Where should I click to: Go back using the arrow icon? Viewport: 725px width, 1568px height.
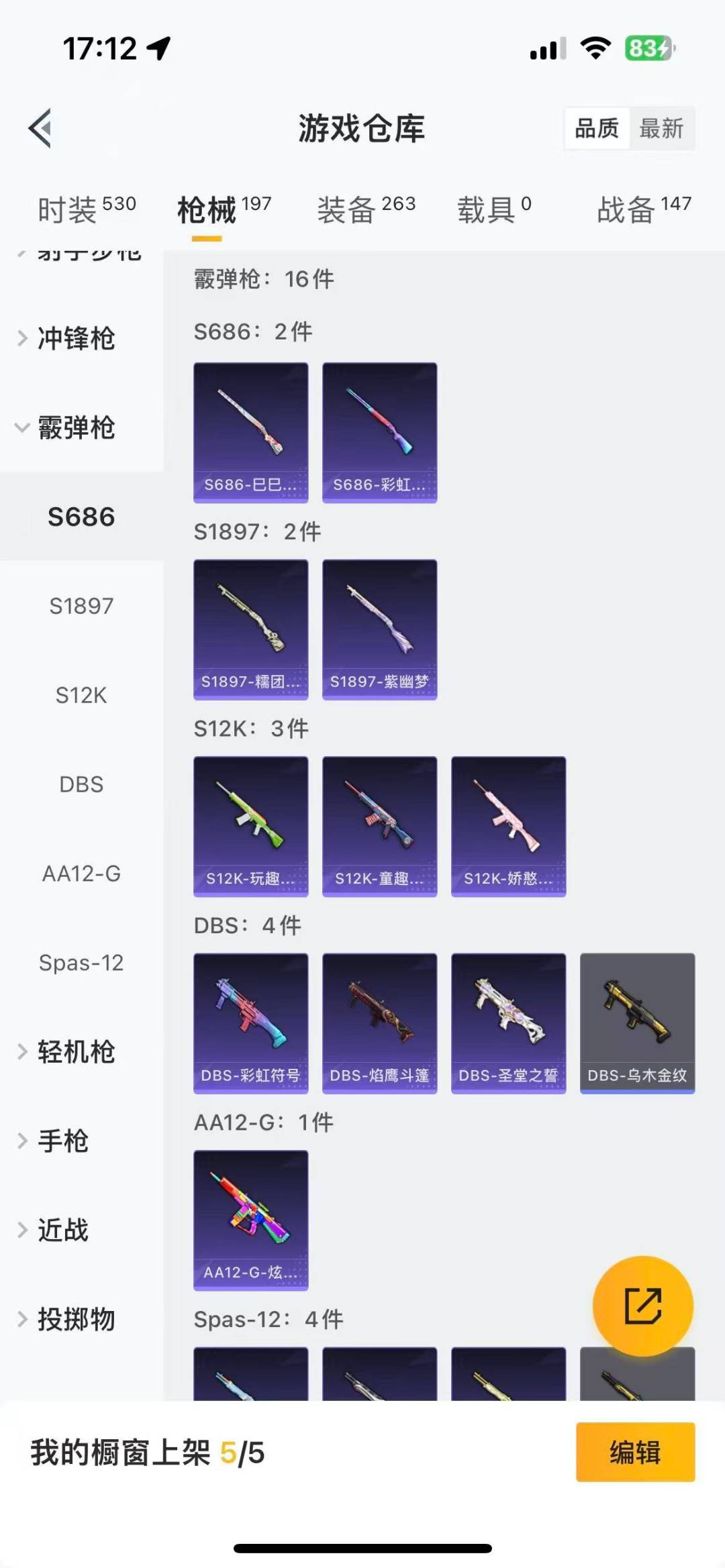coord(40,128)
